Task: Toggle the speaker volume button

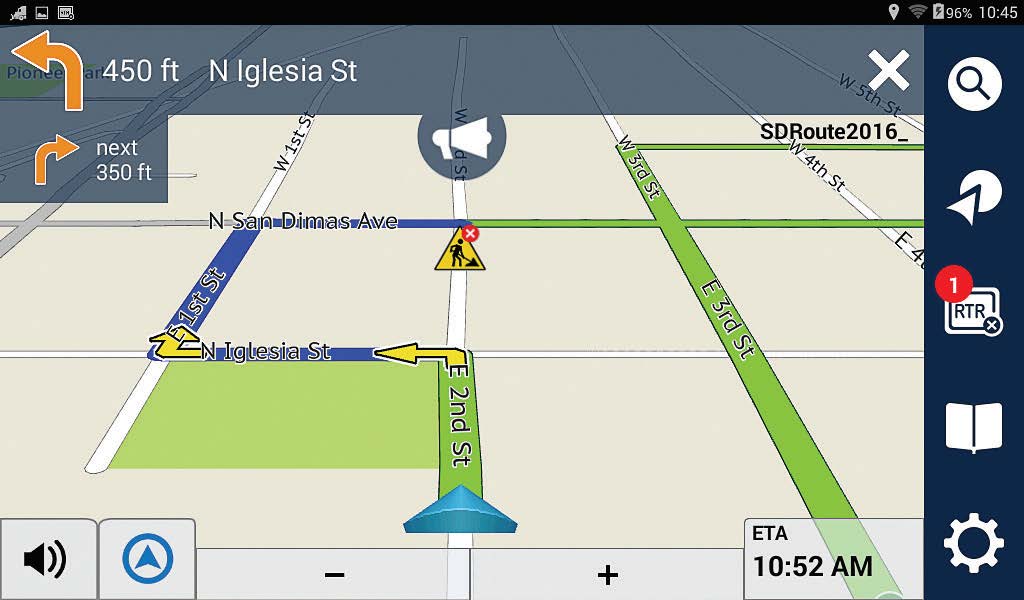Action: pos(47,560)
